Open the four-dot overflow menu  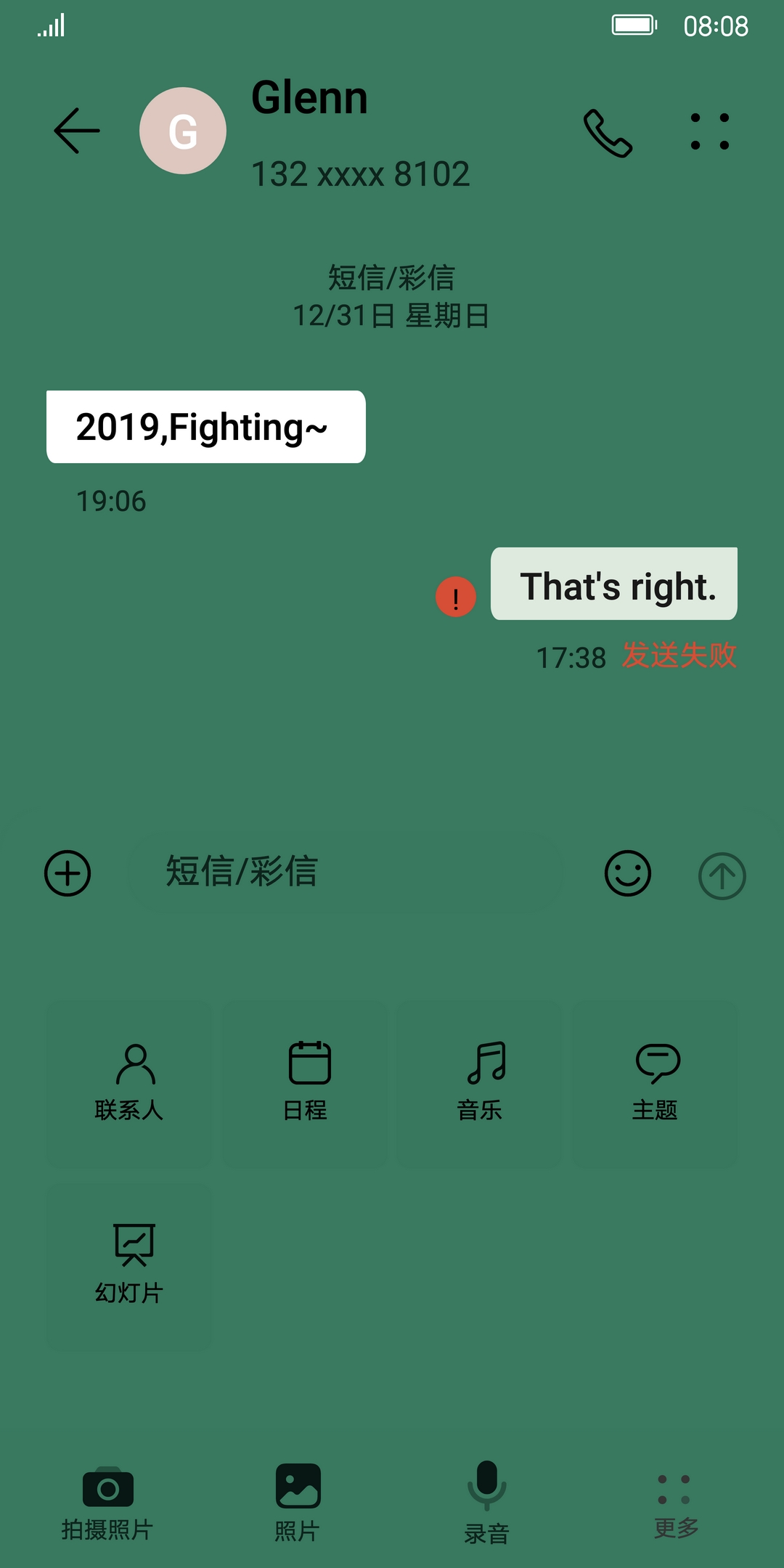709,131
